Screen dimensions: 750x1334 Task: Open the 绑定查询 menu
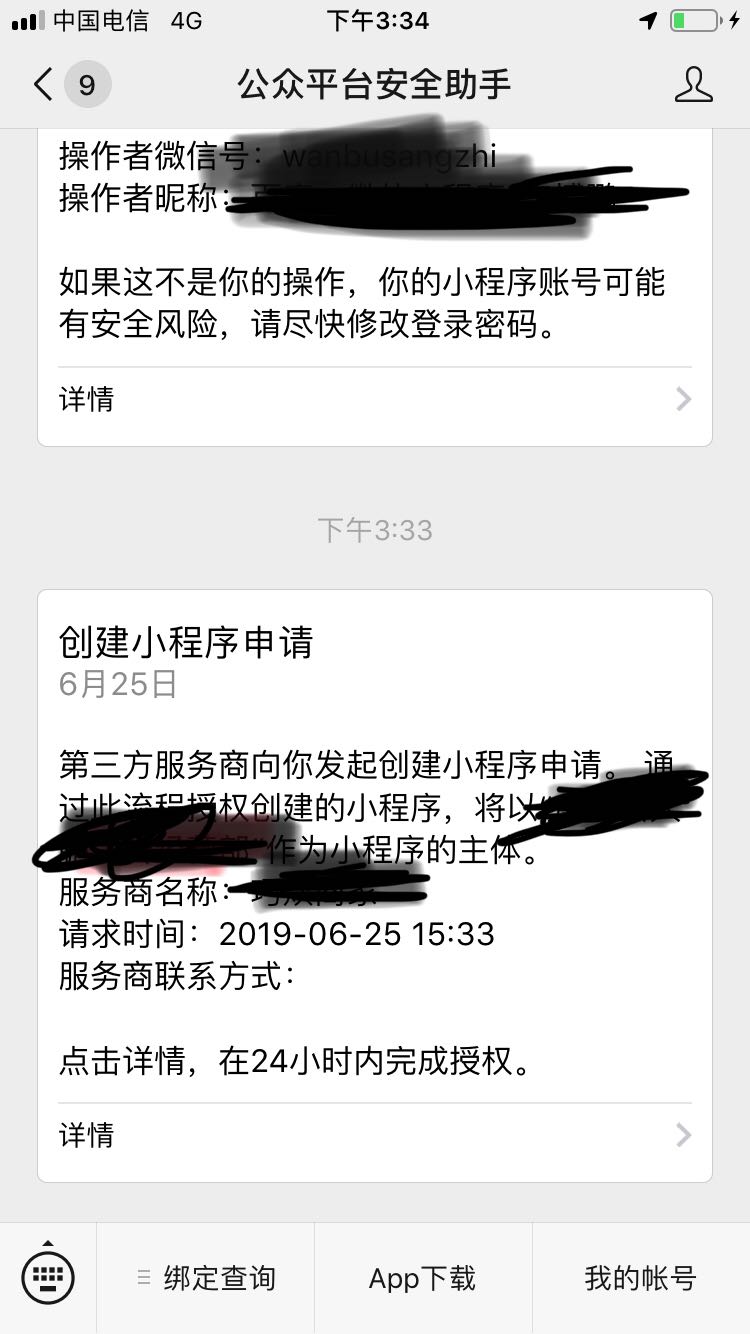click(206, 1278)
